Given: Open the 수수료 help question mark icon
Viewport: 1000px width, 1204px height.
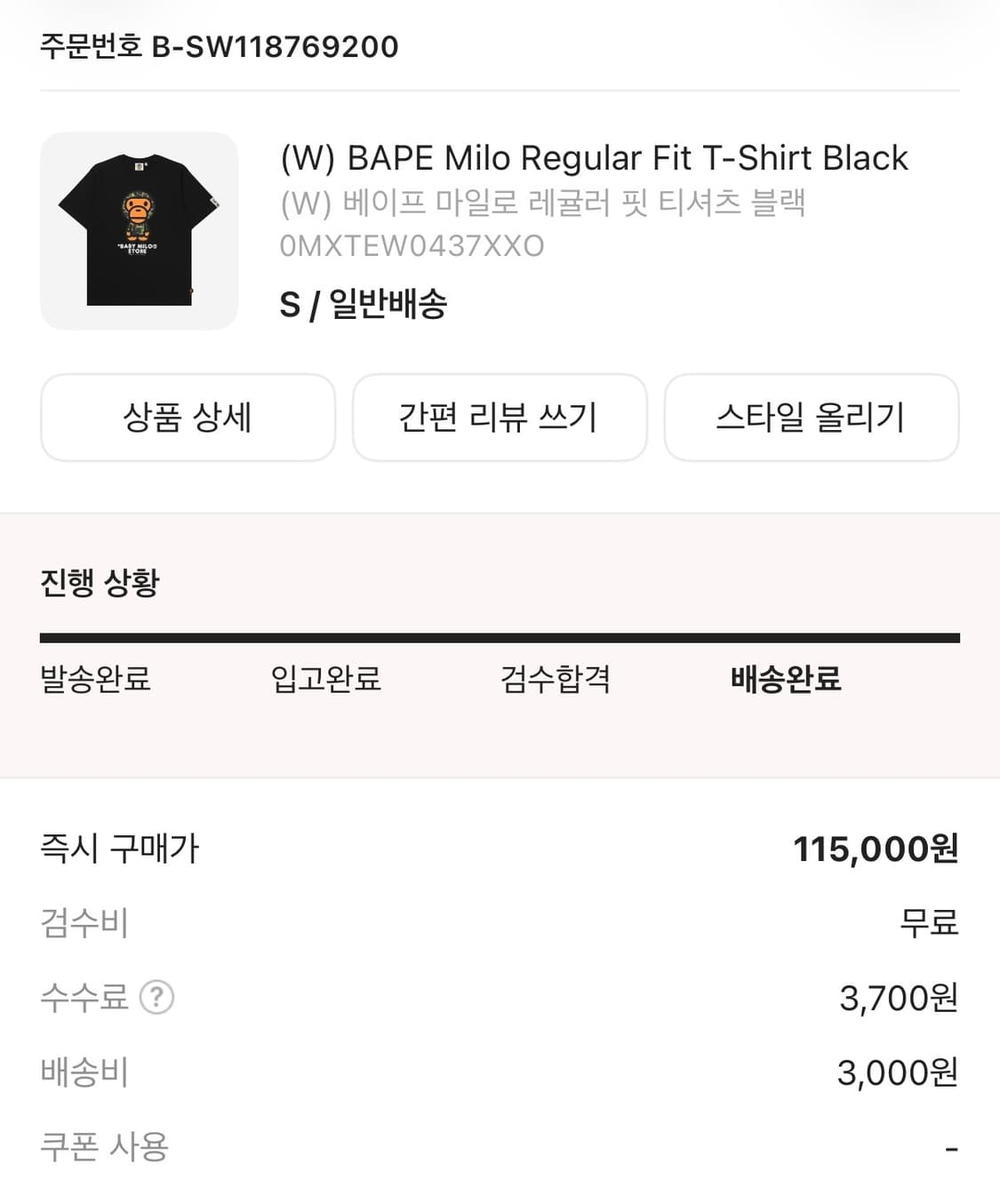Looking at the screenshot, I should coord(156,999).
